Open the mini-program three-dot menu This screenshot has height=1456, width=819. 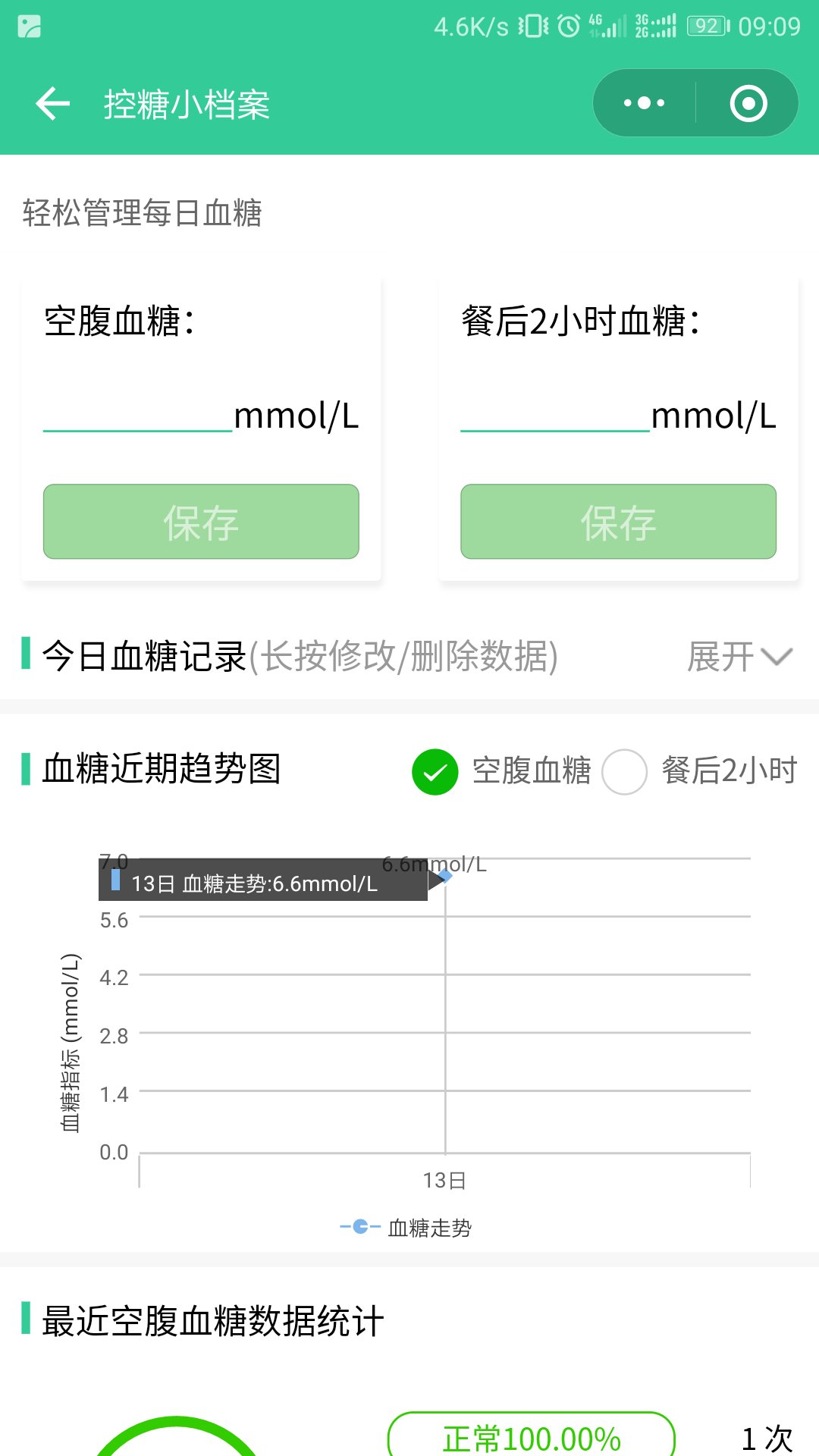tap(644, 103)
